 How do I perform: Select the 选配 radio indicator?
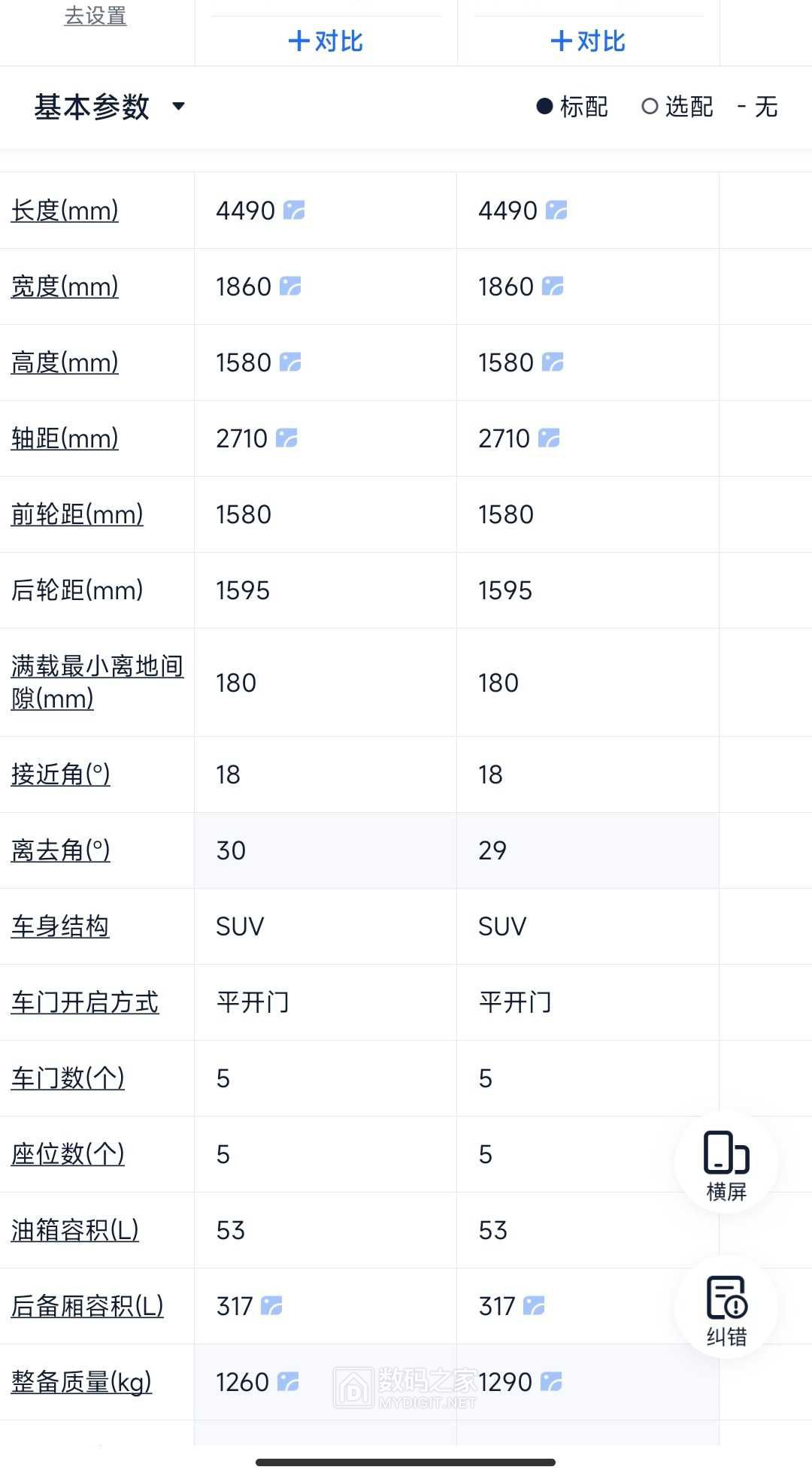click(648, 108)
